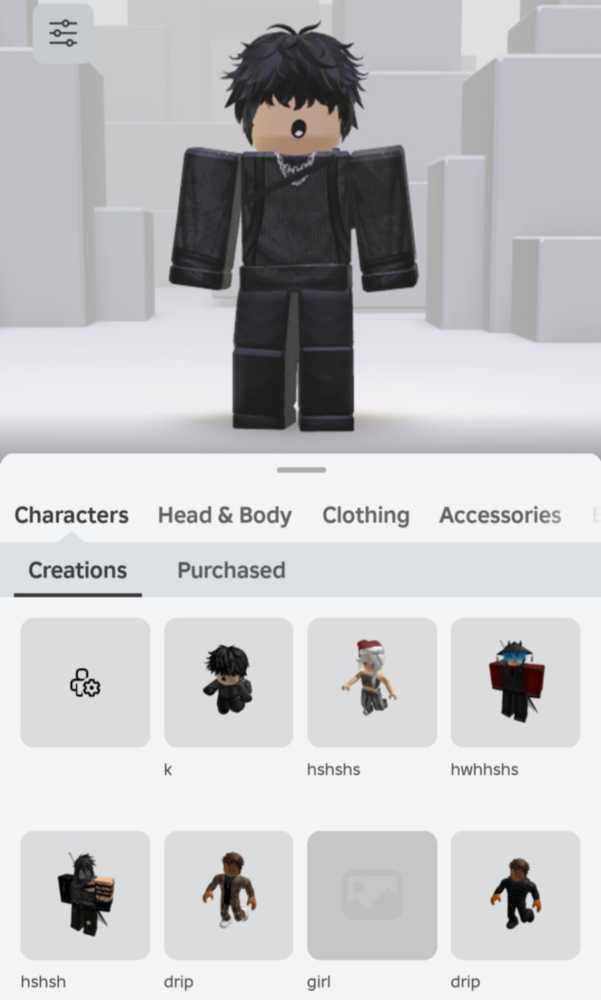
Task: Select the hwhhshs character
Action: coord(516,682)
